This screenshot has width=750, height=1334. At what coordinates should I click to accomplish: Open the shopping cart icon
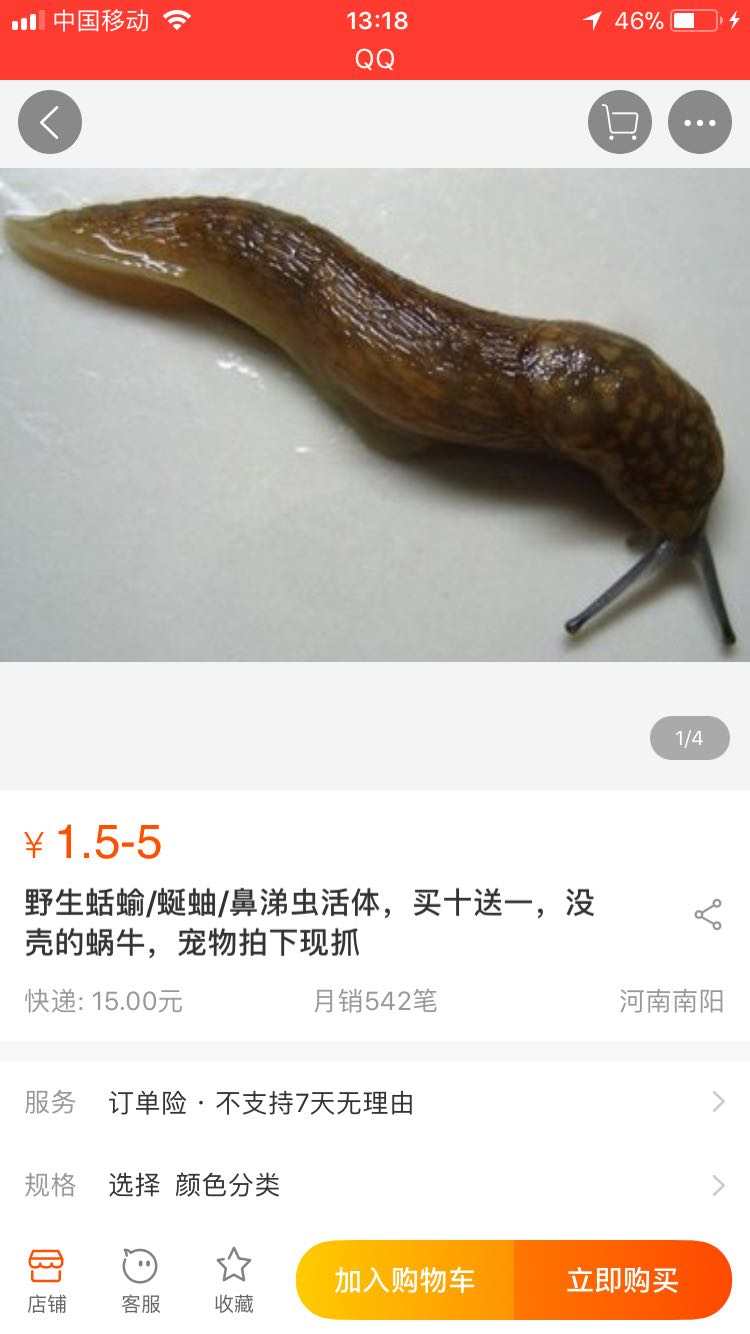pos(619,121)
